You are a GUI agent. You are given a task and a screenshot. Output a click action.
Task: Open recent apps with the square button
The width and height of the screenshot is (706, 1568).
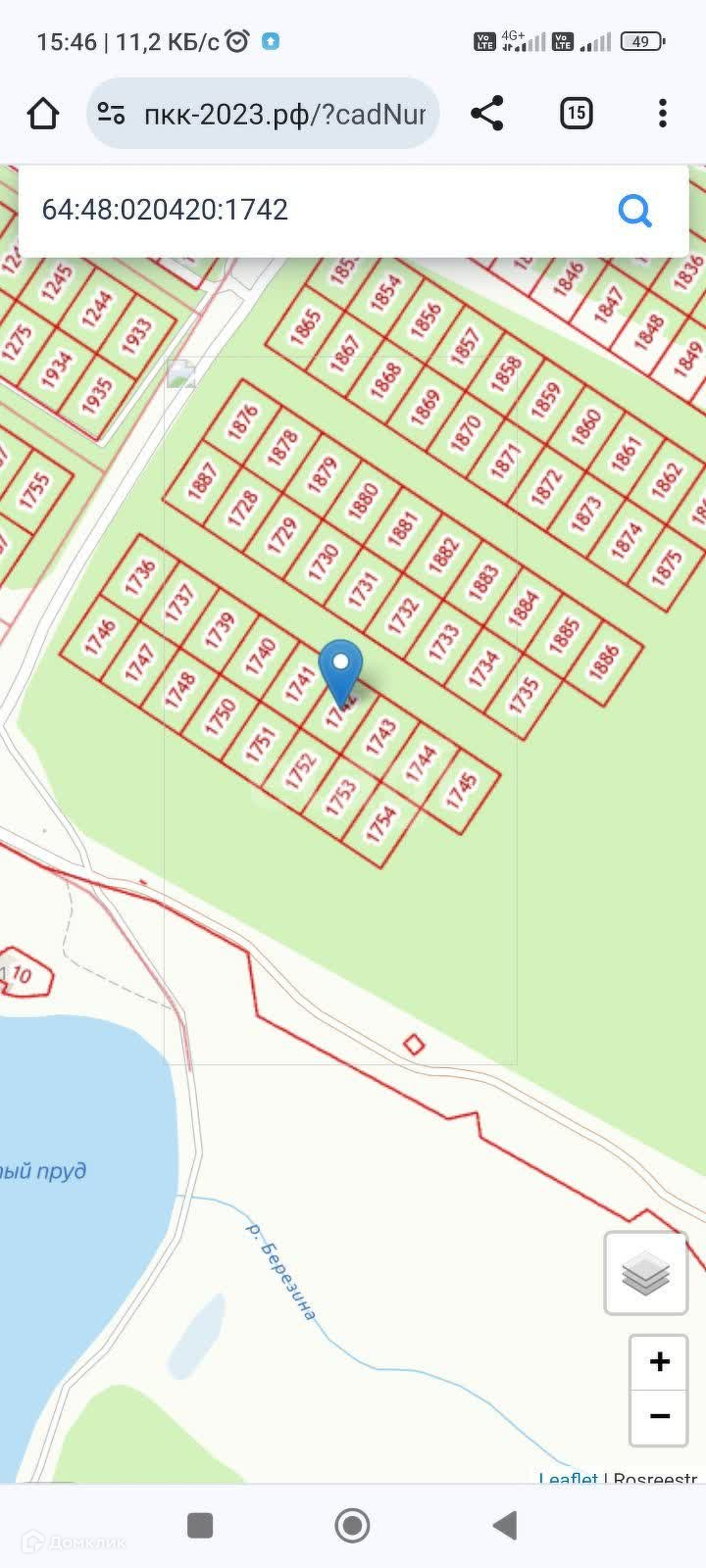(200, 1525)
